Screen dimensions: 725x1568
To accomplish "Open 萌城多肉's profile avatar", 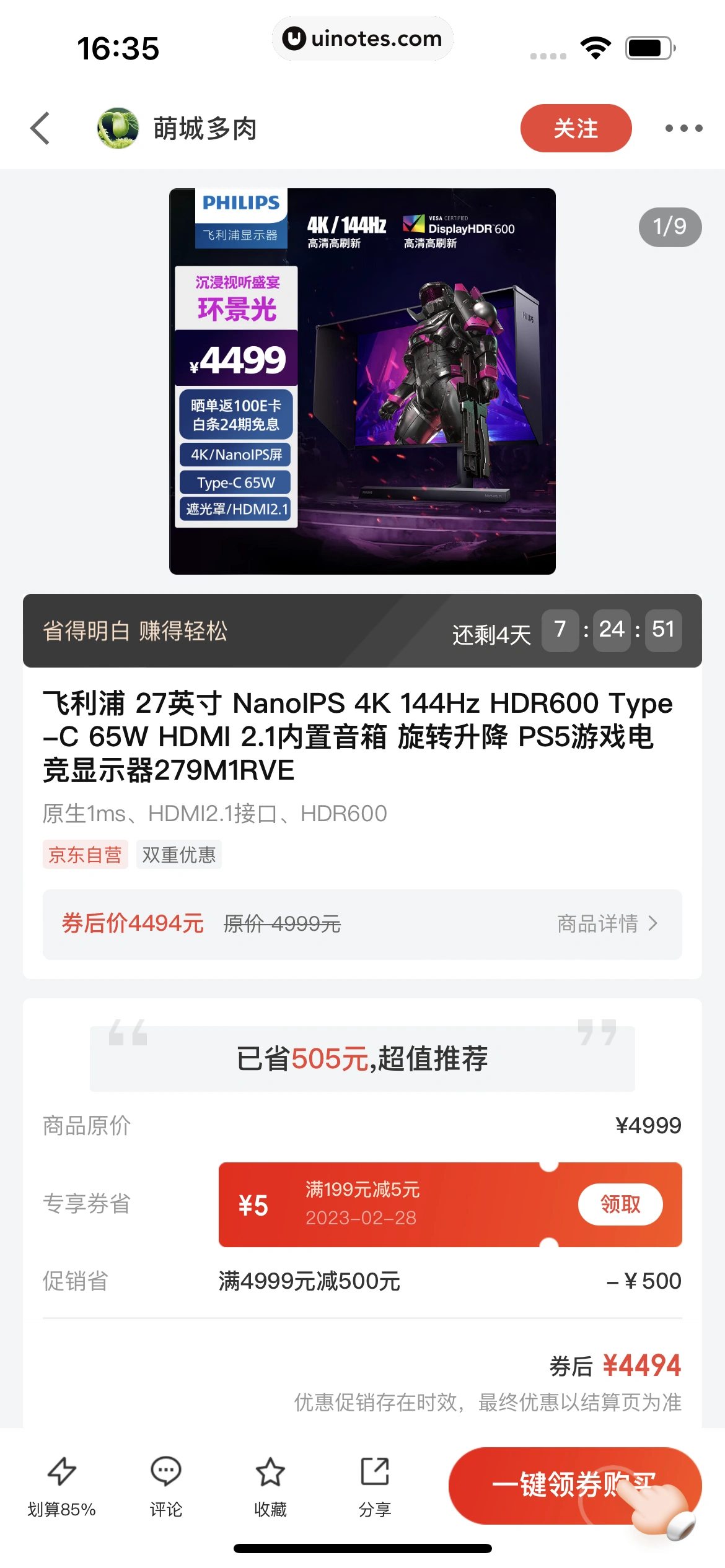I will pyautogui.click(x=118, y=128).
